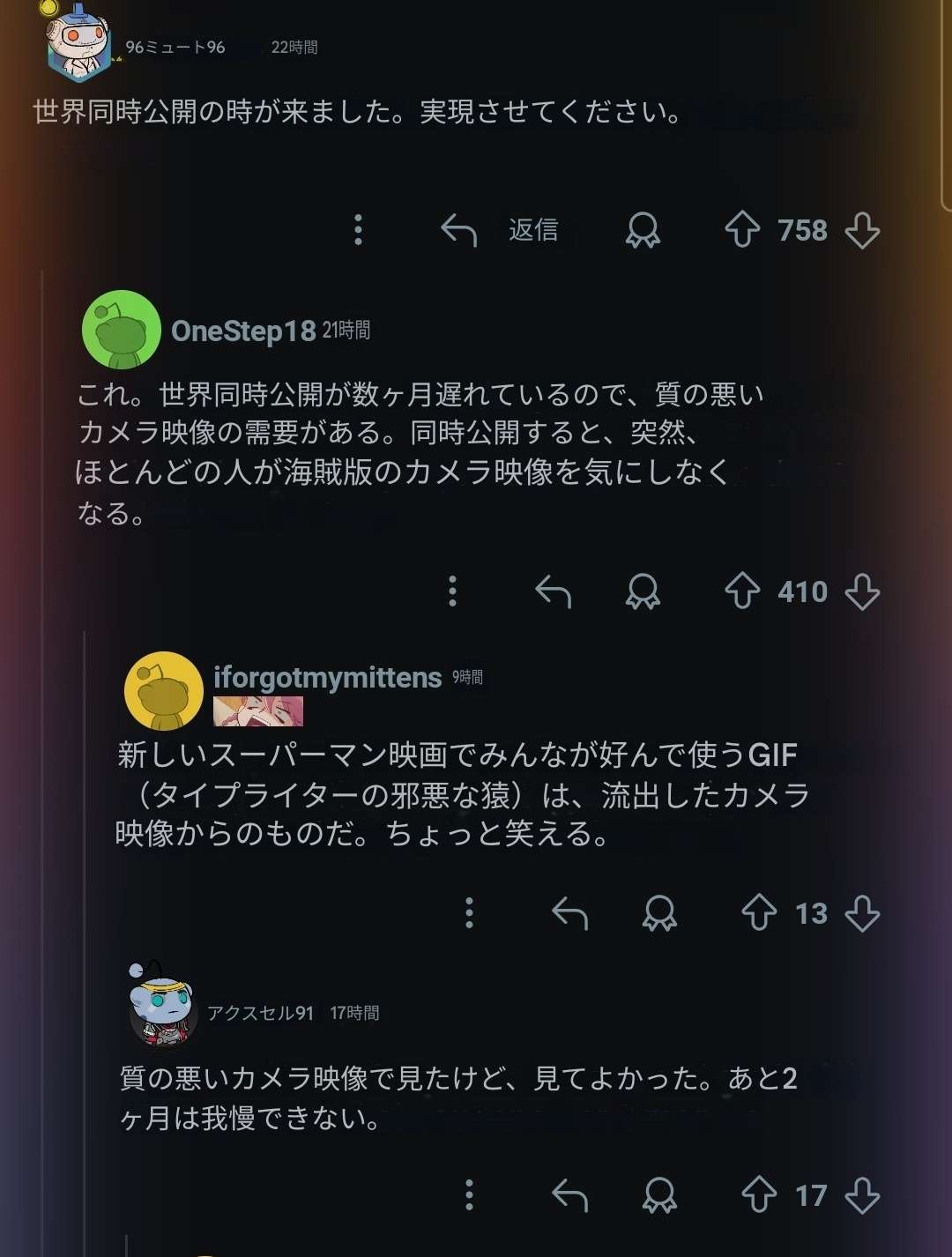Open アクセル91's profile
Image resolution: width=952 pixels, height=1257 pixels.
(260, 1013)
